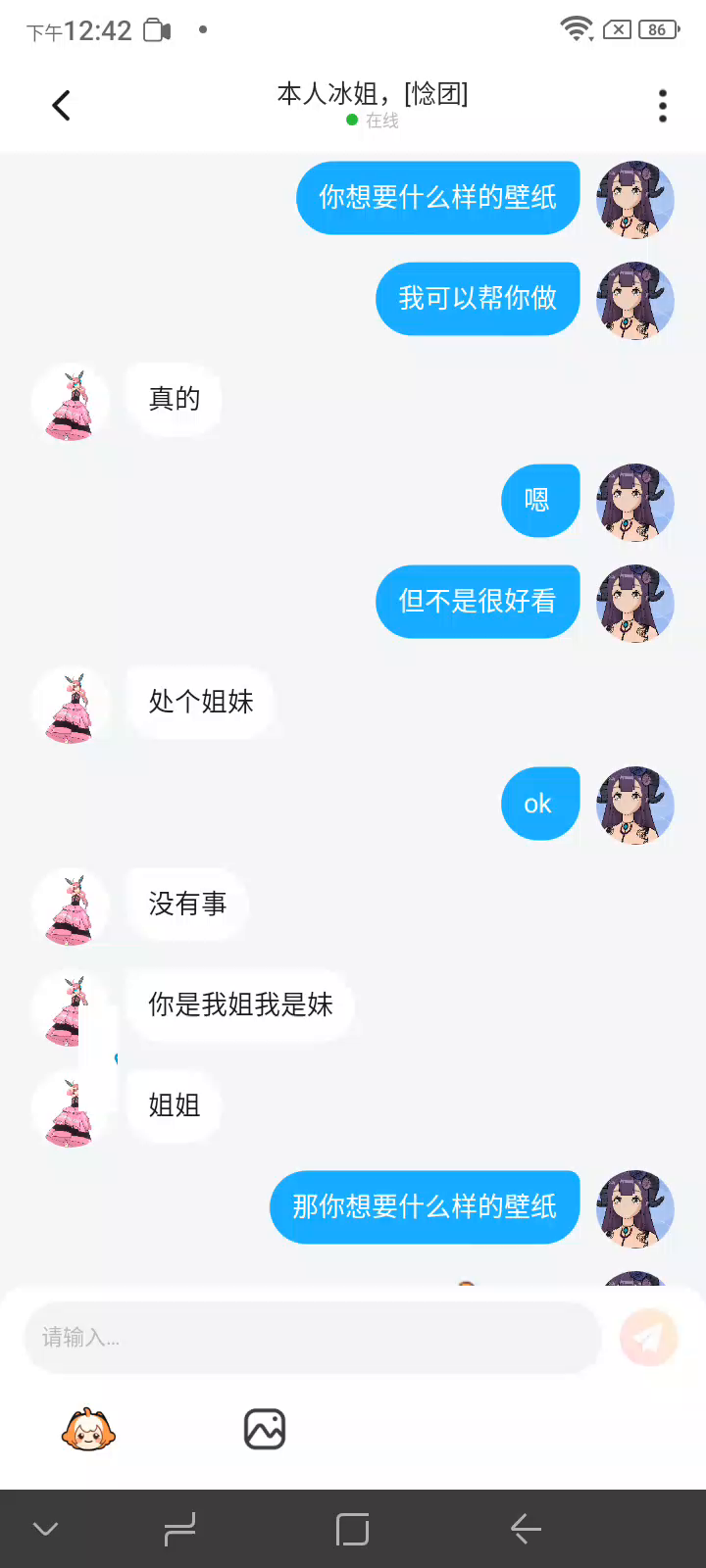Open my avatar beside the ok message
706x1568 pixels.
(635, 805)
